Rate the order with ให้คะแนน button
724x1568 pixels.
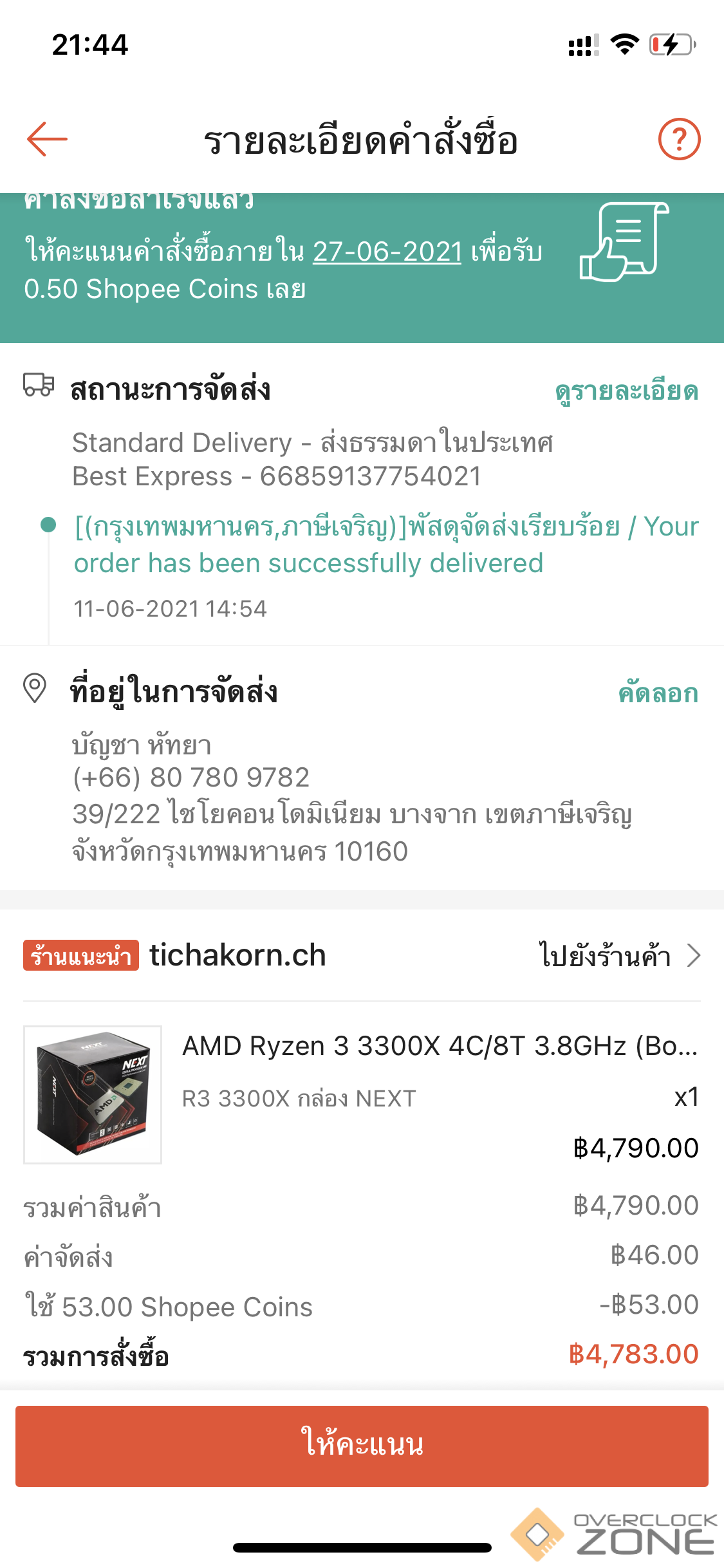(362, 1446)
